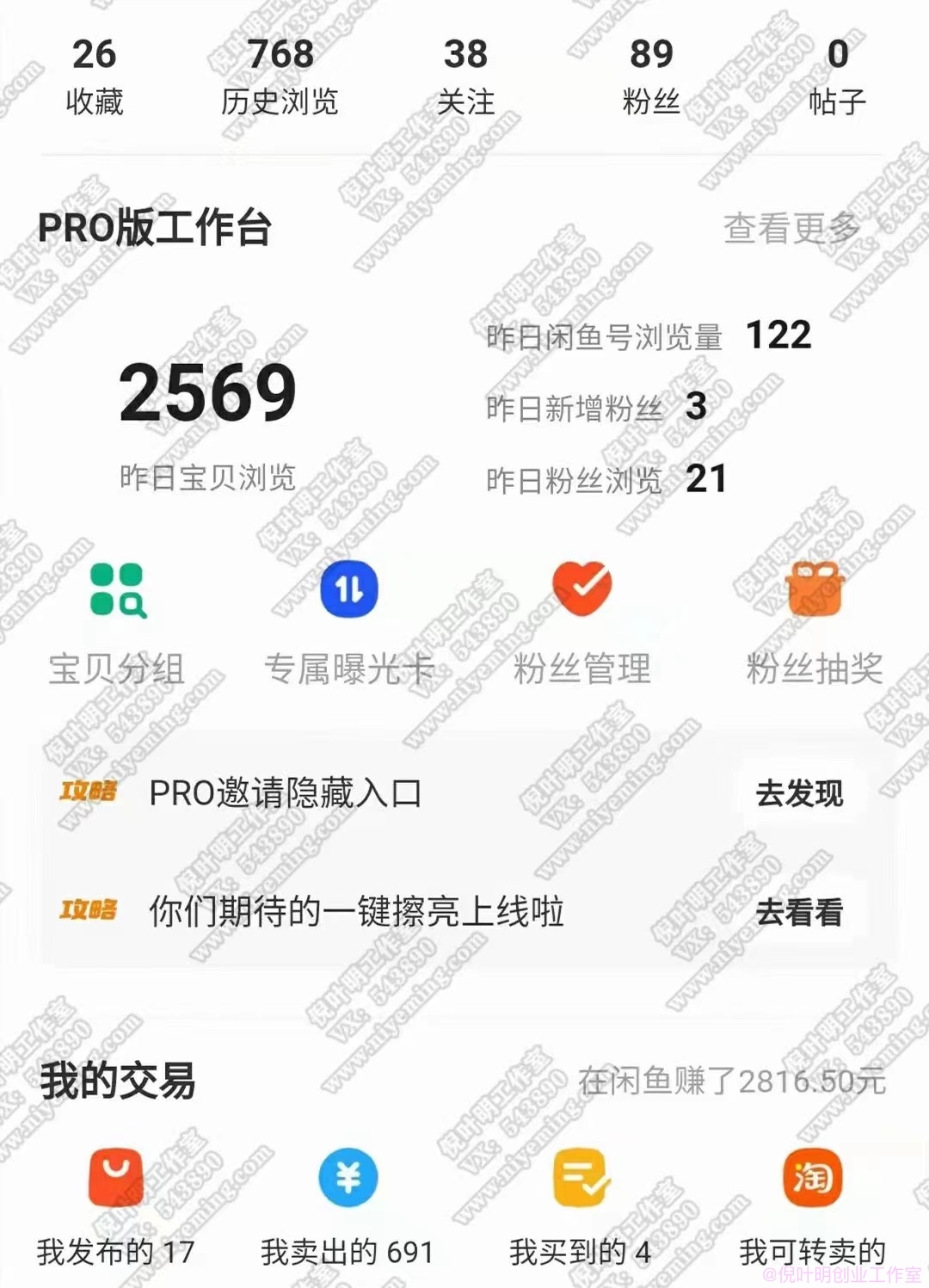The height and width of the screenshot is (1288, 929).
Task: Open 我买到的 purchases
Action: pyautogui.click(x=581, y=1205)
